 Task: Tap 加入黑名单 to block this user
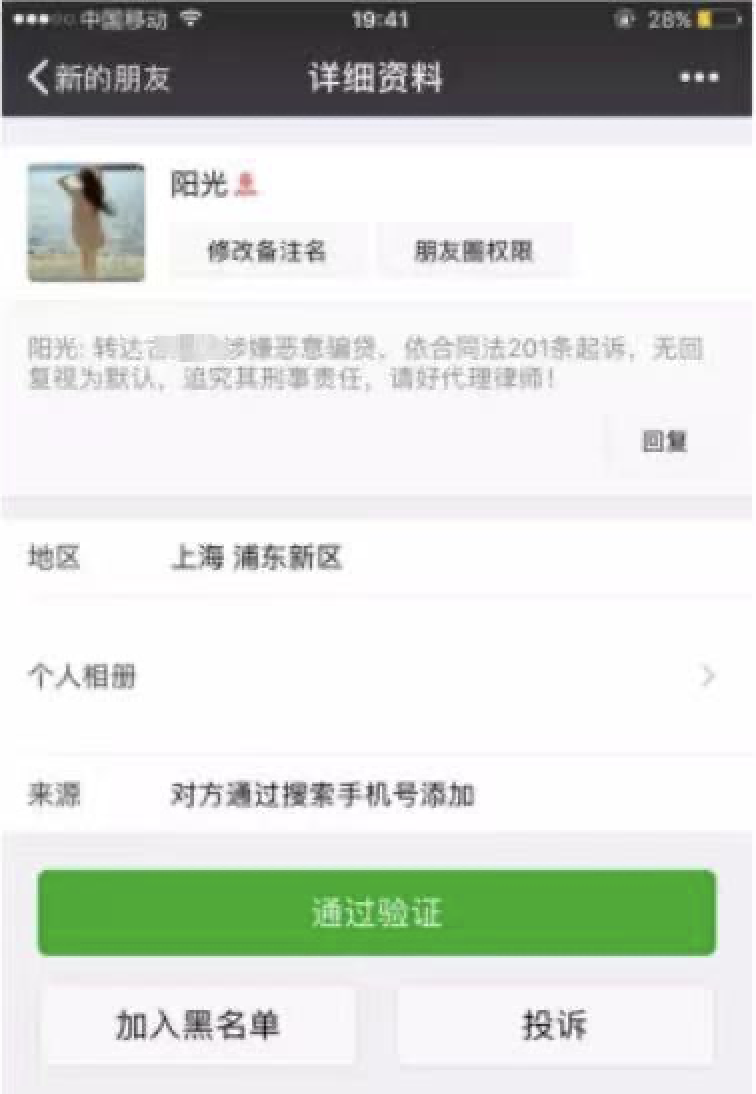(x=198, y=1025)
